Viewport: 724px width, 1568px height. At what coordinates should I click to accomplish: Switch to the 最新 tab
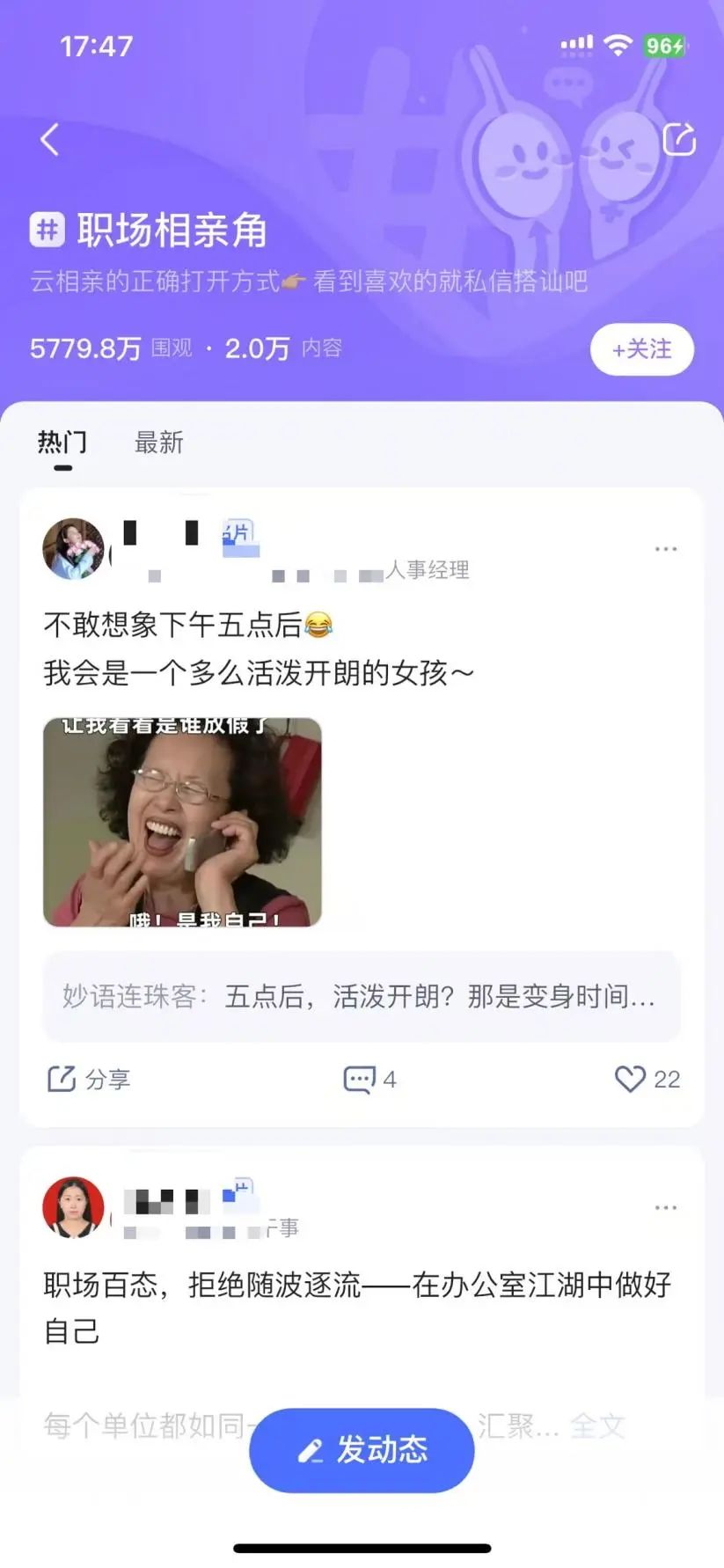coord(158,442)
